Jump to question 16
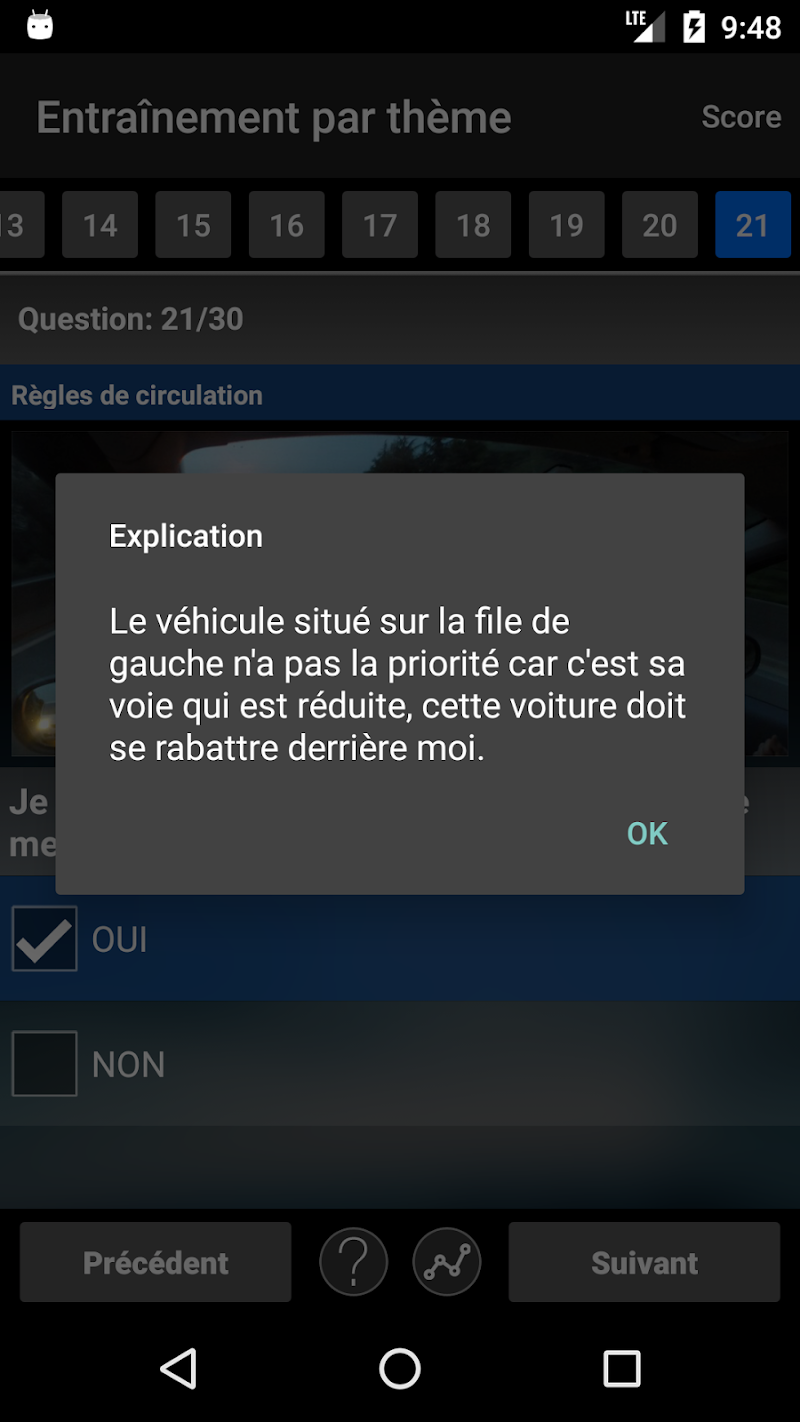The image size is (800, 1422). click(286, 225)
